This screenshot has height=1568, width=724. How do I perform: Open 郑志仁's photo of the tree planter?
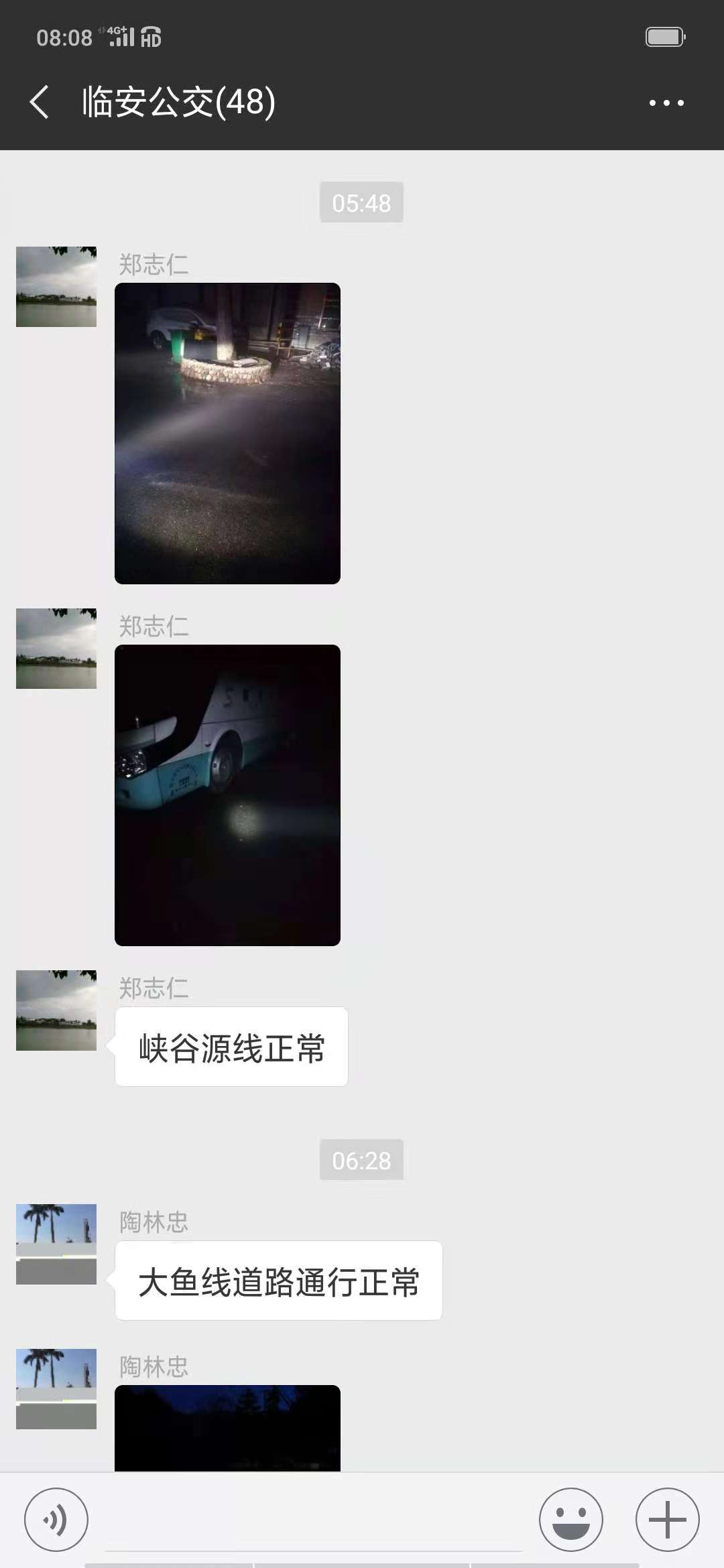coord(227,433)
